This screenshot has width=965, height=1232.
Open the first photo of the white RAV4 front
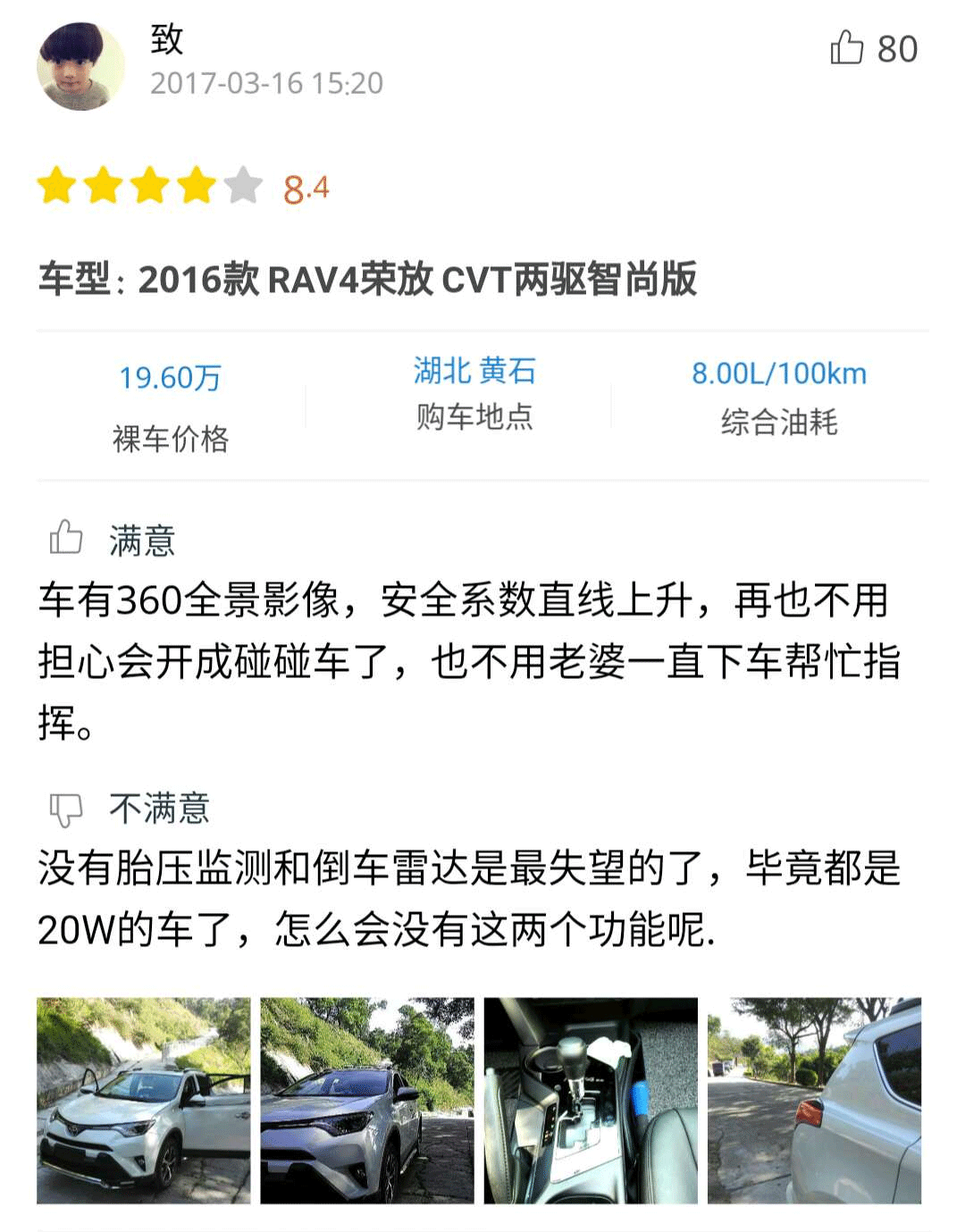point(144,1100)
